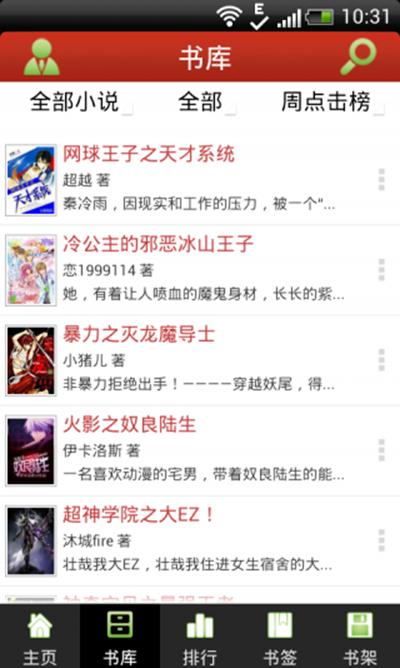Open more options for 火影之奴良陆生

(x=381, y=450)
